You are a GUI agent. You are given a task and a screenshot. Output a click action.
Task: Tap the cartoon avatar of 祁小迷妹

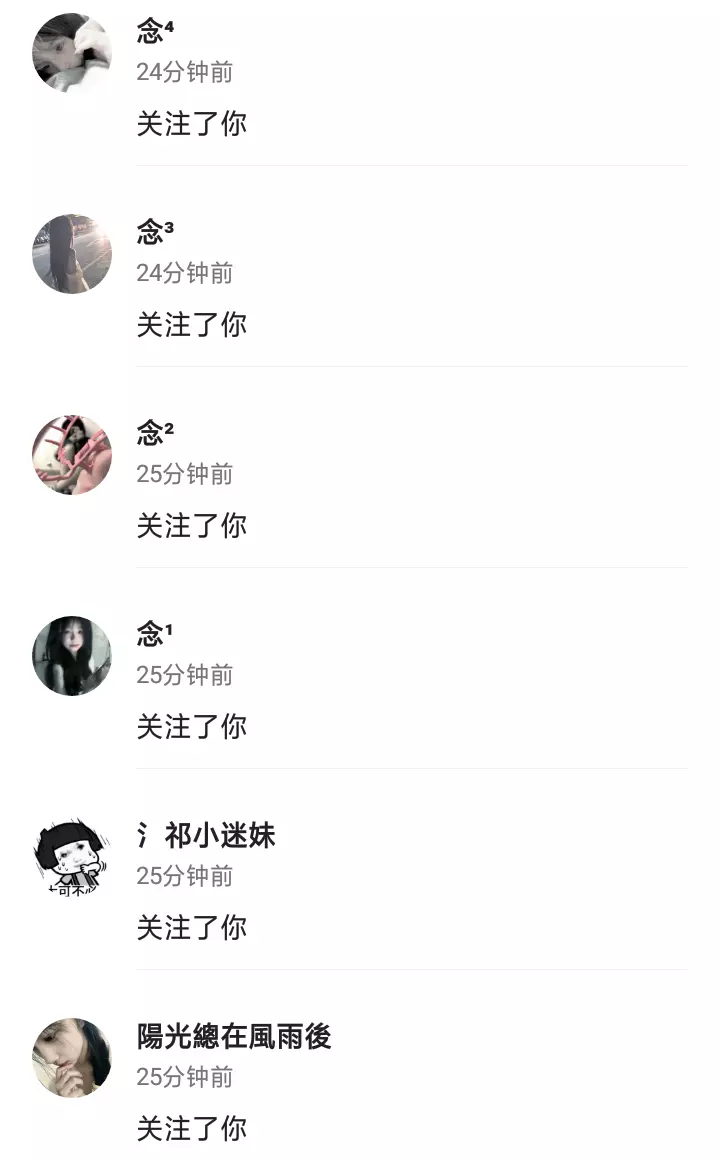click(72, 857)
